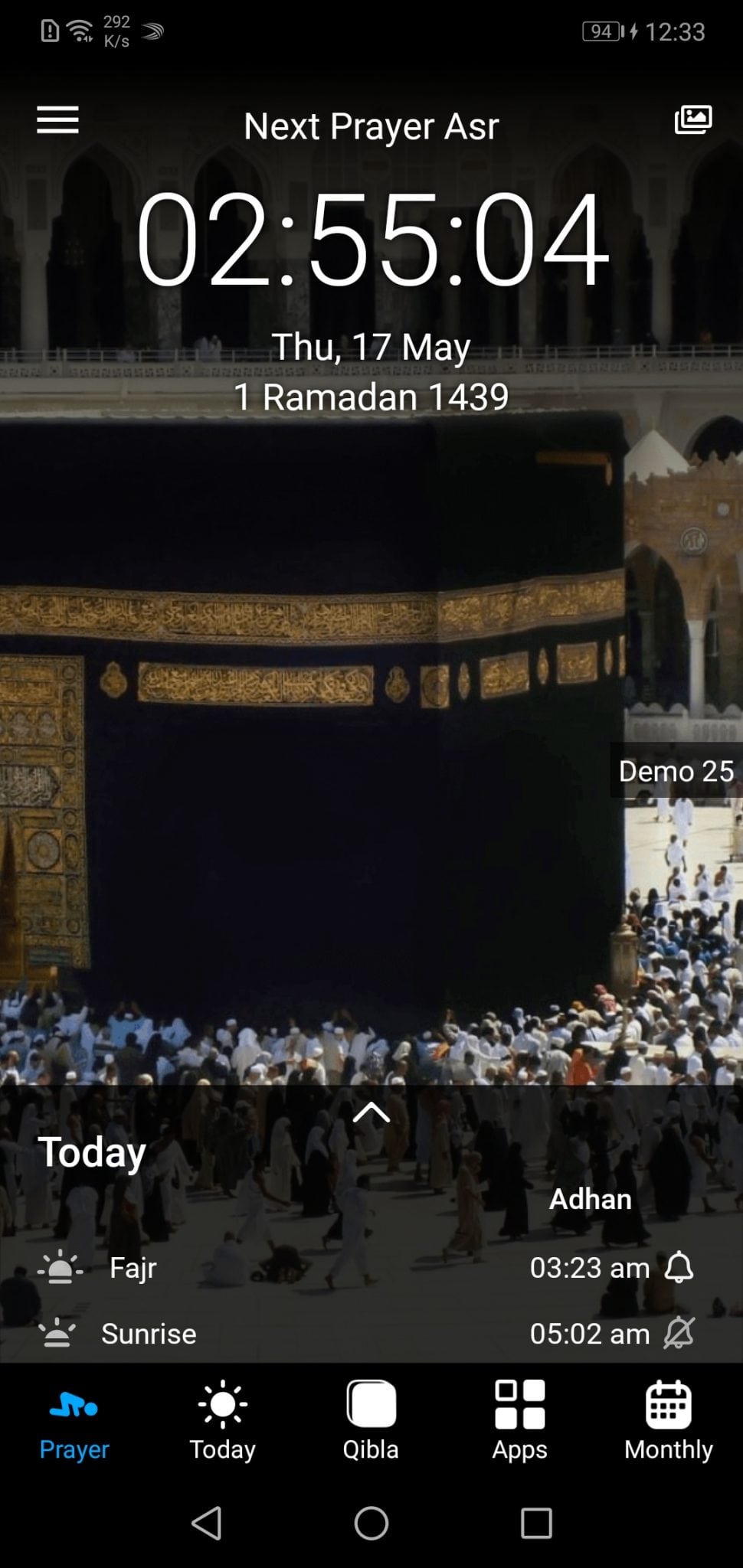Go to the Apps tab
The height and width of the screenshot is (1568, 743).
(x=520, y=1422)
